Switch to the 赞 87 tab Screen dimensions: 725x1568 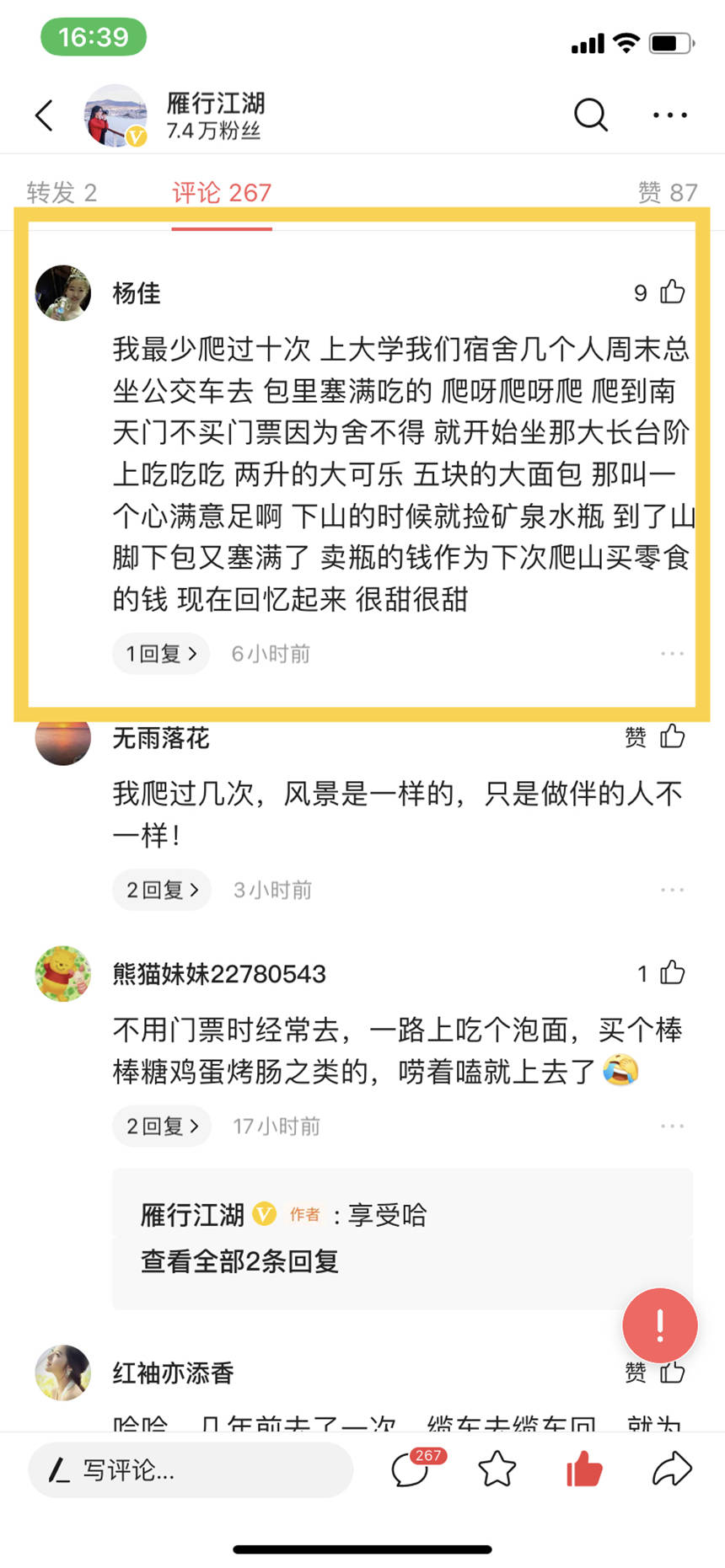667,193
